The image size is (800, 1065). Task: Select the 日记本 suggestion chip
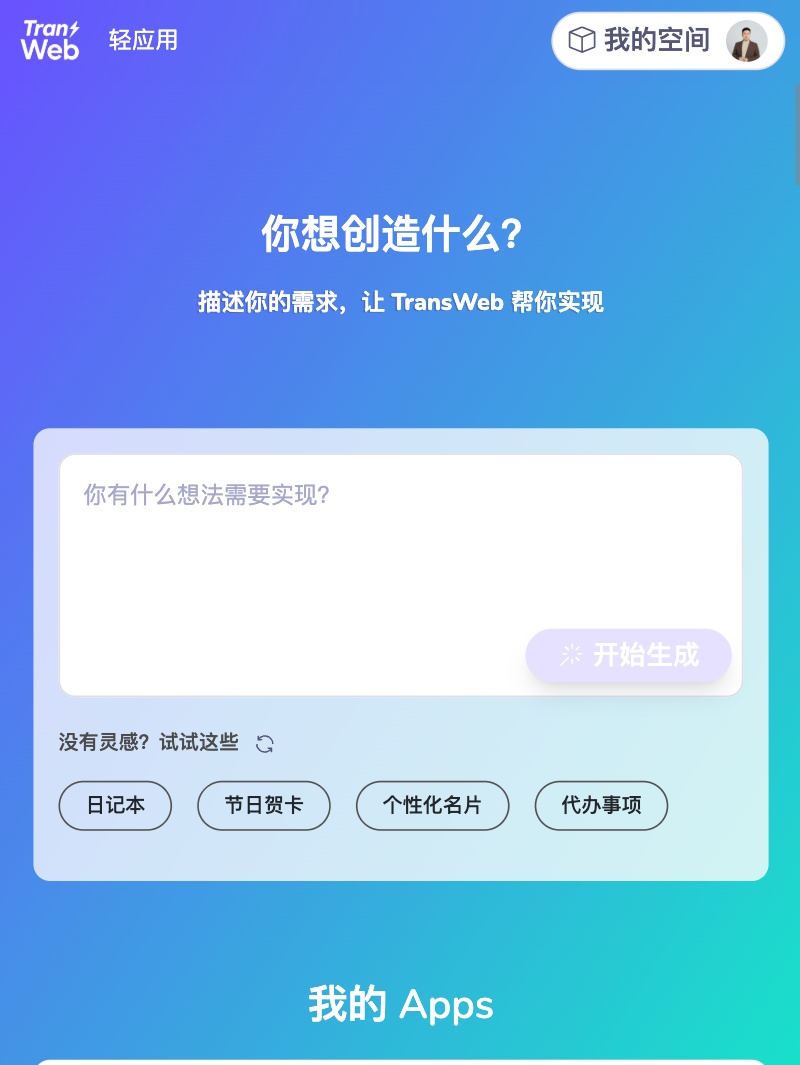tap(115, 805)
